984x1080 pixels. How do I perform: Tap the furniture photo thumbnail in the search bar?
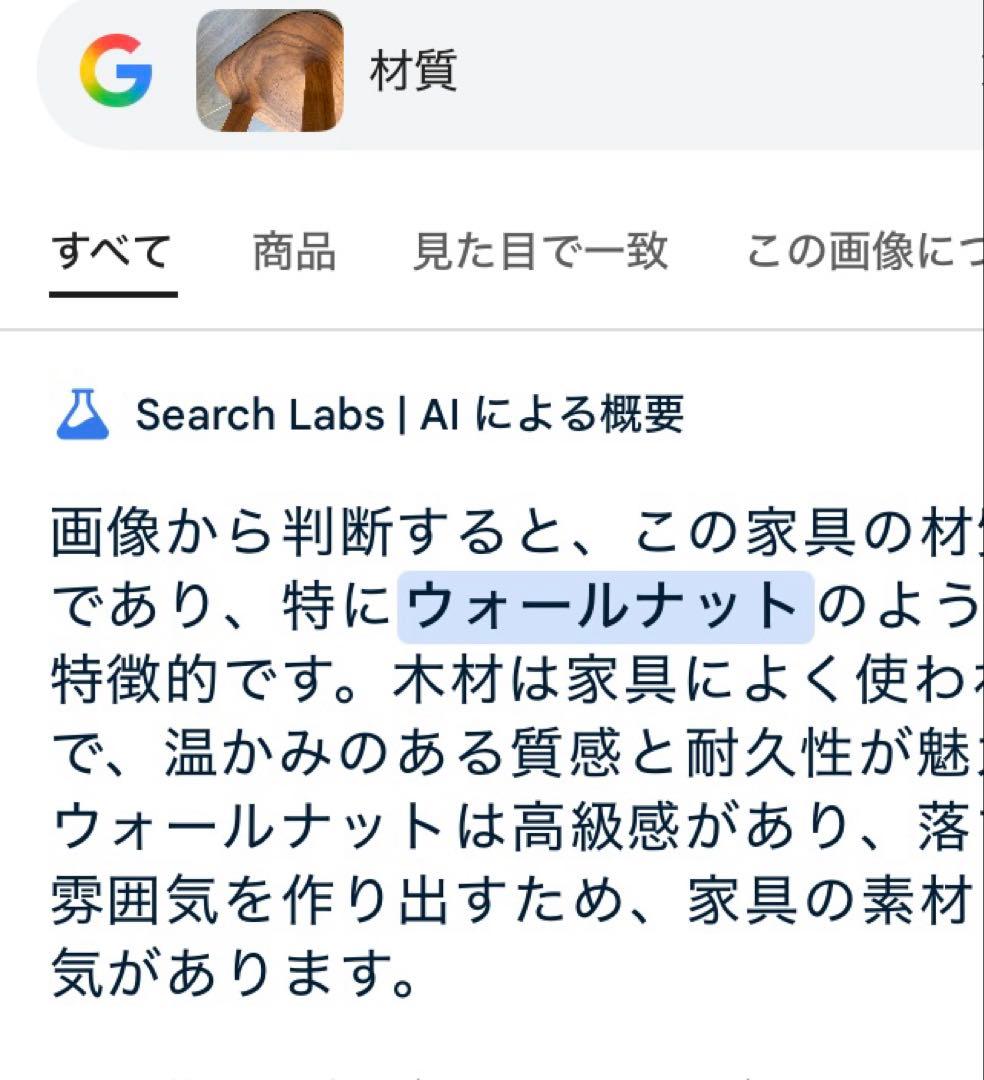270,72
